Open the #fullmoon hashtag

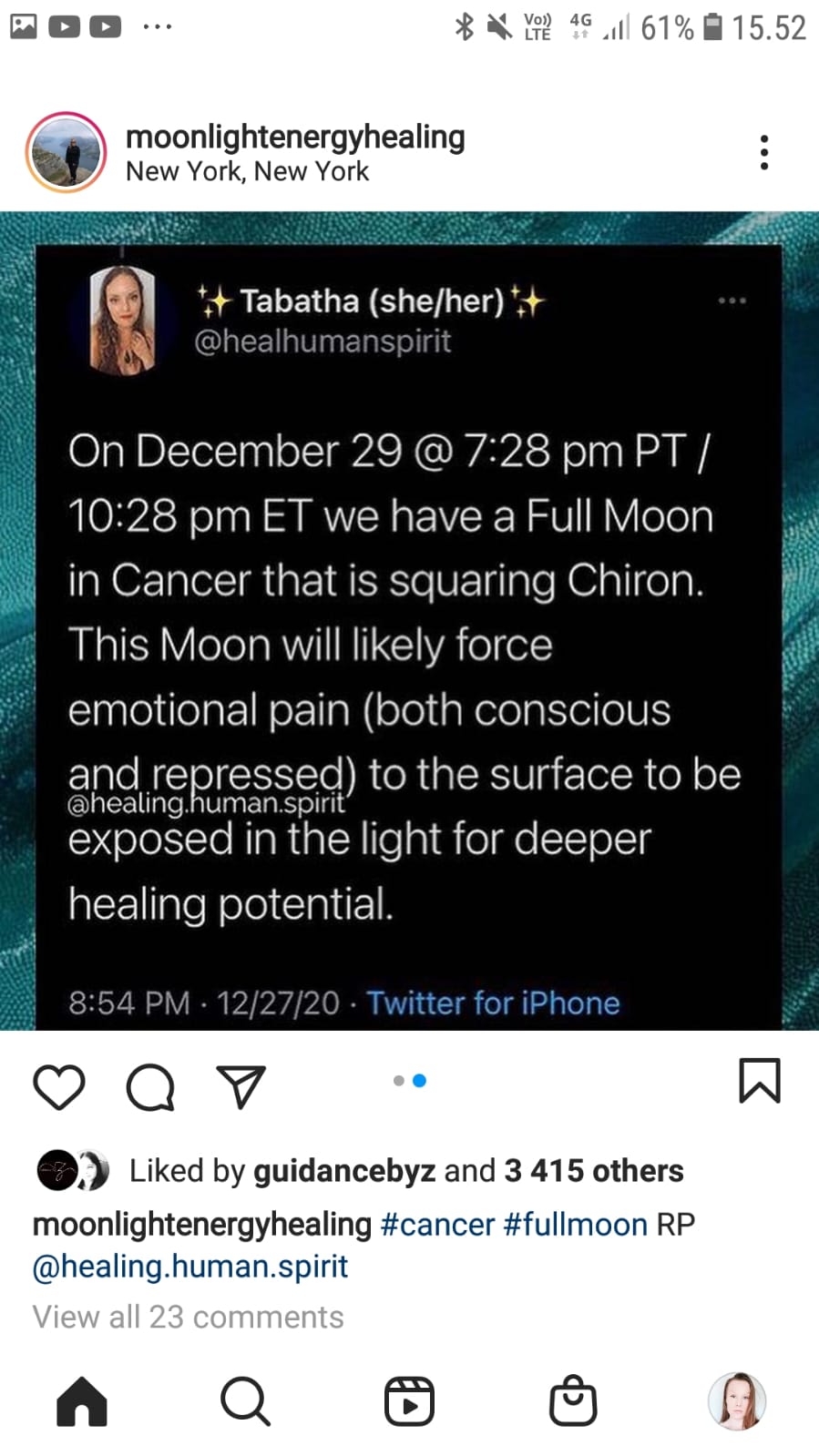(x=575, y=1225)
